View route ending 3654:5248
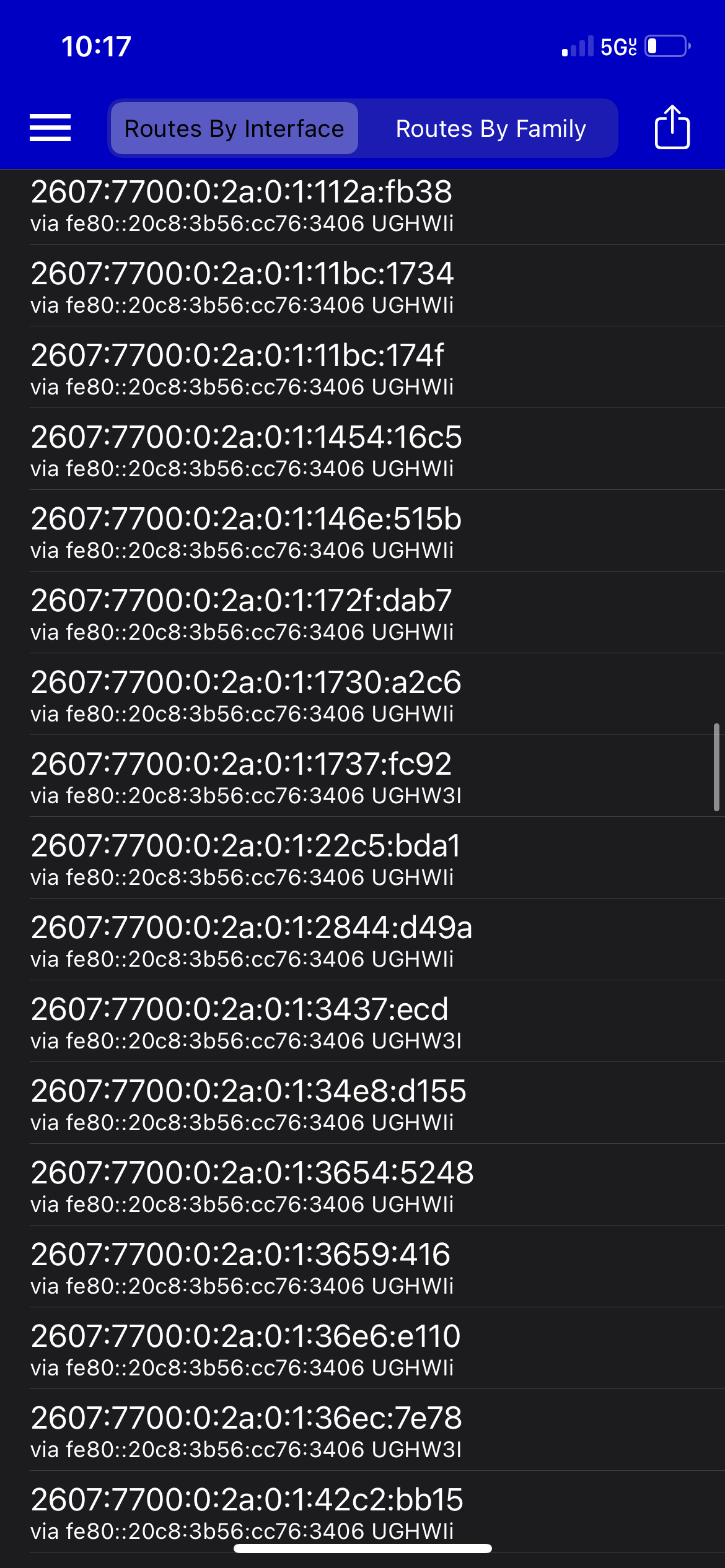 pos(362,1185)
